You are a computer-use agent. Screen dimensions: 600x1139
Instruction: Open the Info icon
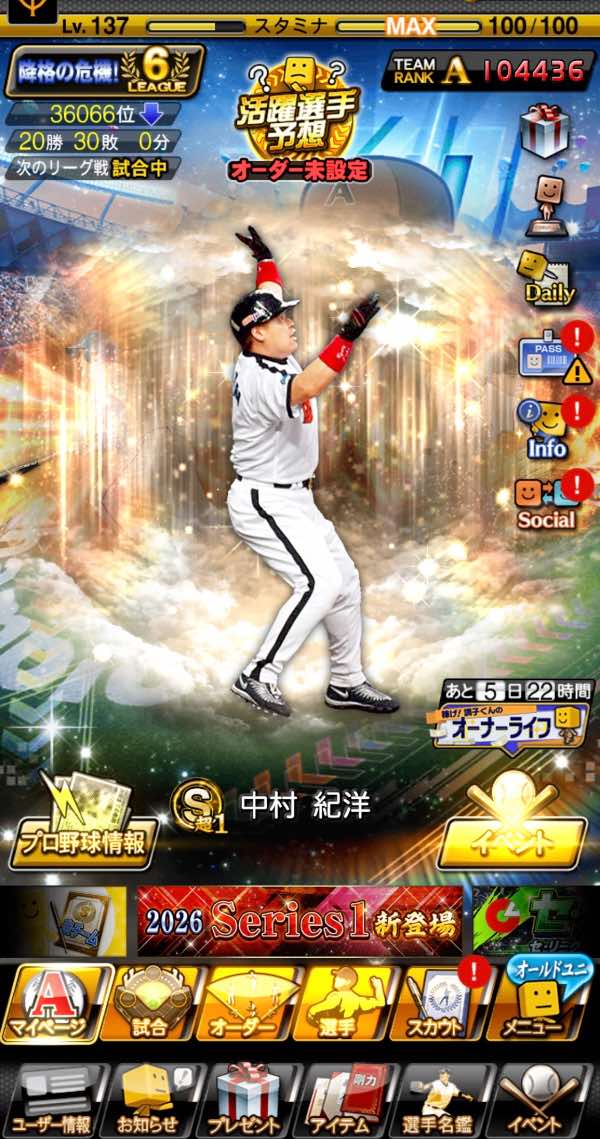[x=546, y=426]
